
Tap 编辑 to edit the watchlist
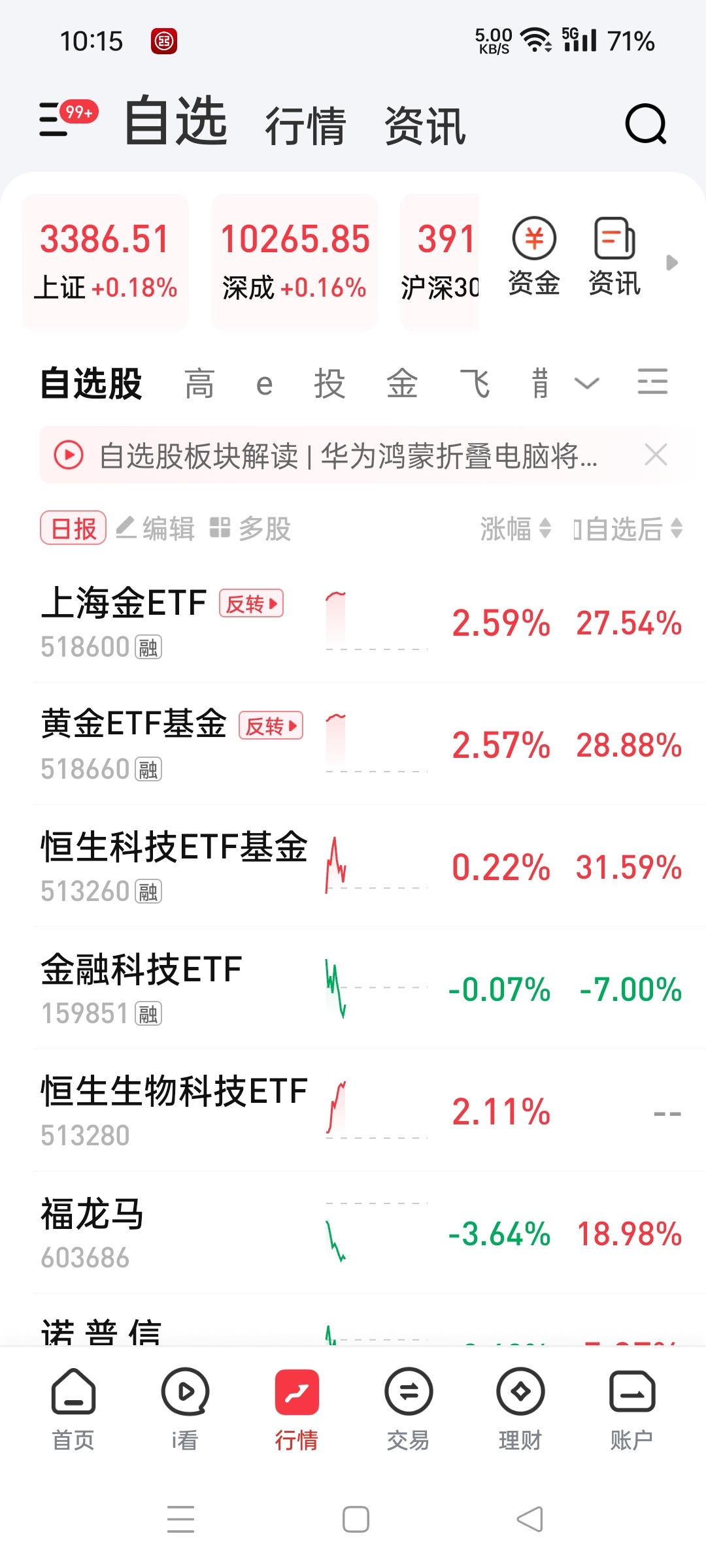point(156,528)
